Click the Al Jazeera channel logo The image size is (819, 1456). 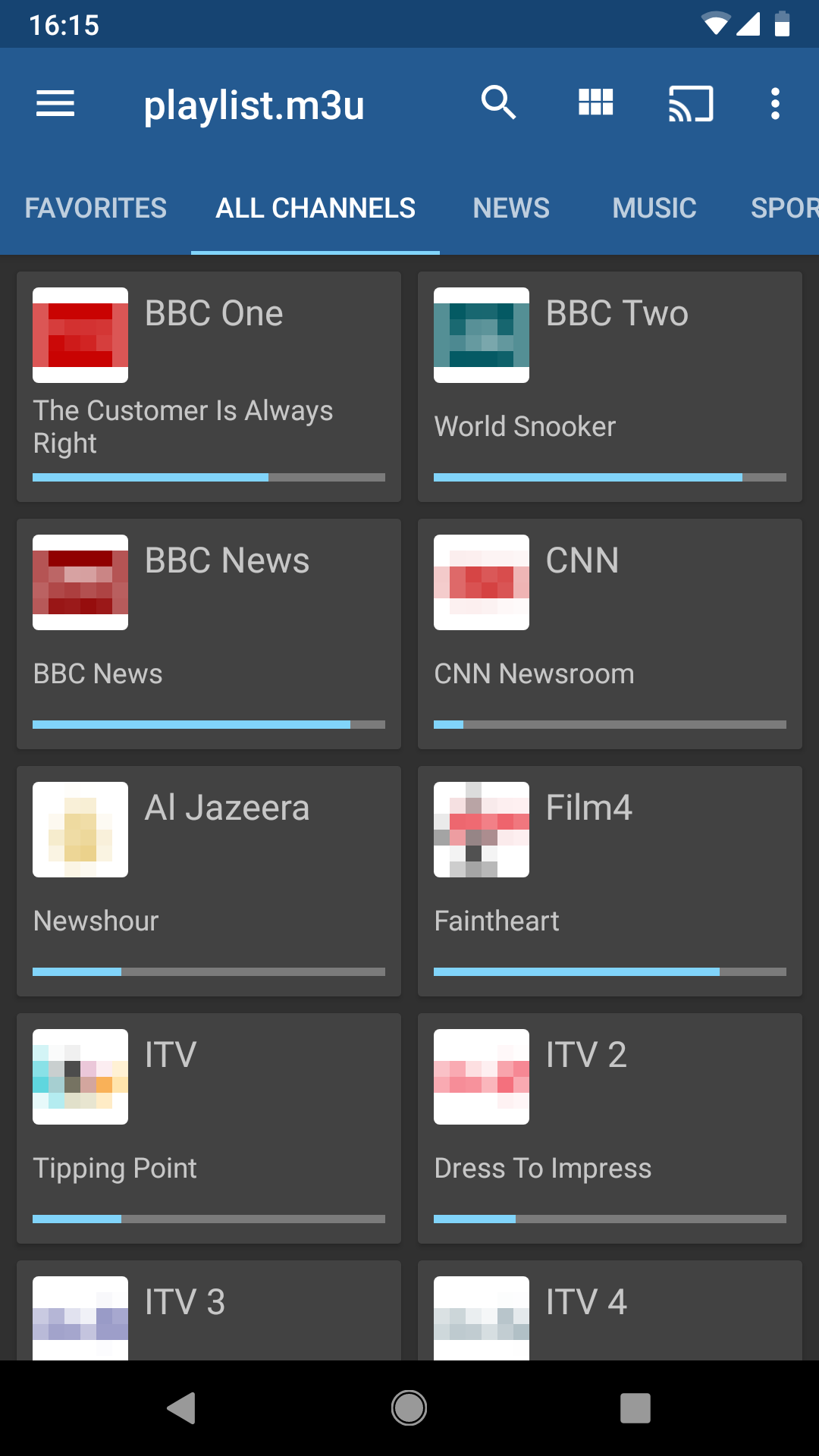pyautogui.click(x=80, y=829)
